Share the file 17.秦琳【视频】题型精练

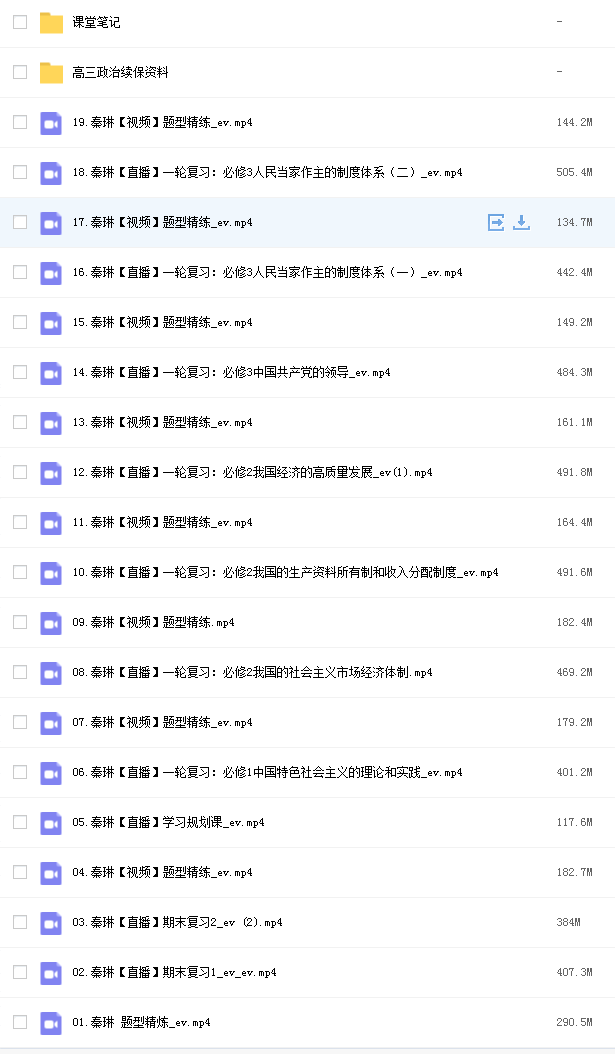tap(496, 222)
